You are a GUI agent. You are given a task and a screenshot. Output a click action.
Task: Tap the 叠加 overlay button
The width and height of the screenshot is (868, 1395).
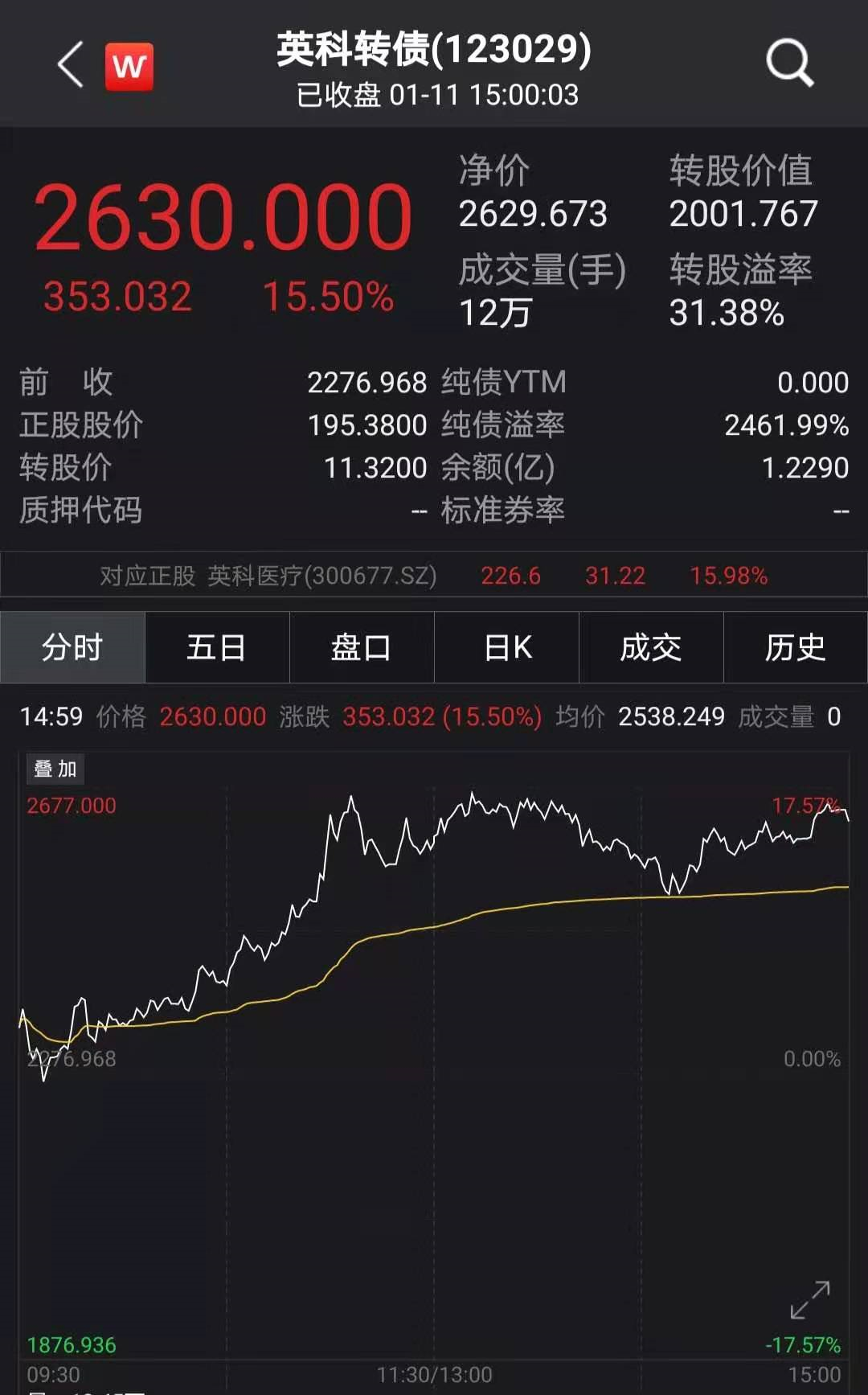point(55,769)
